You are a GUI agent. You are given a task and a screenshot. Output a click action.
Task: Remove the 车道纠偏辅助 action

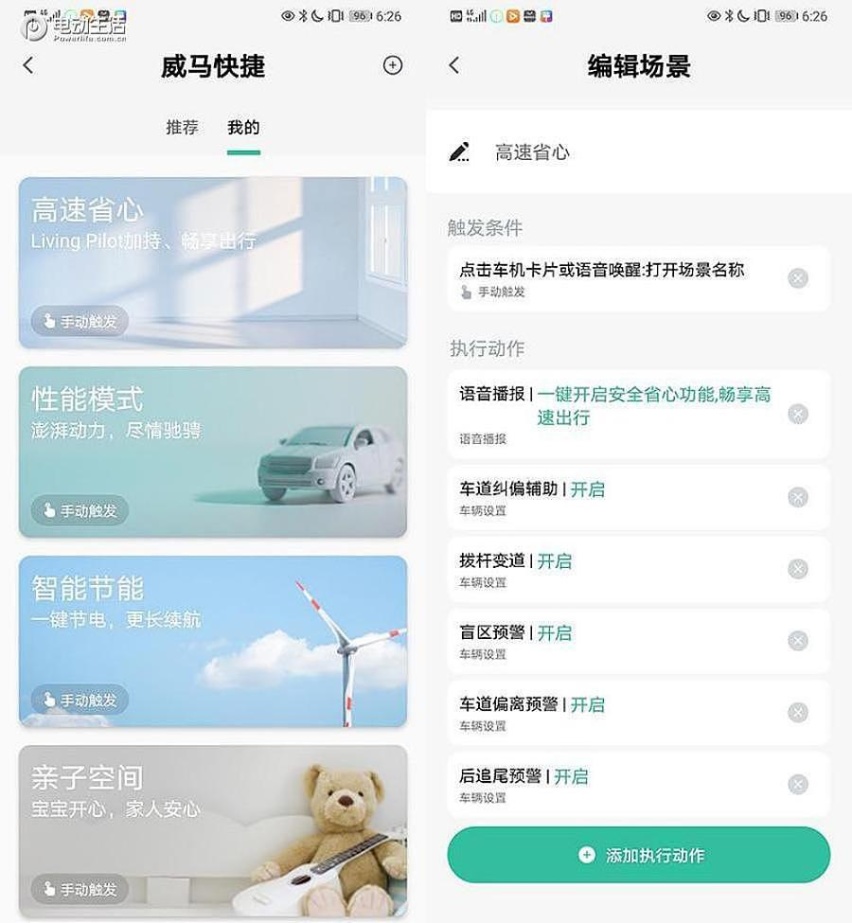point(798,497)
